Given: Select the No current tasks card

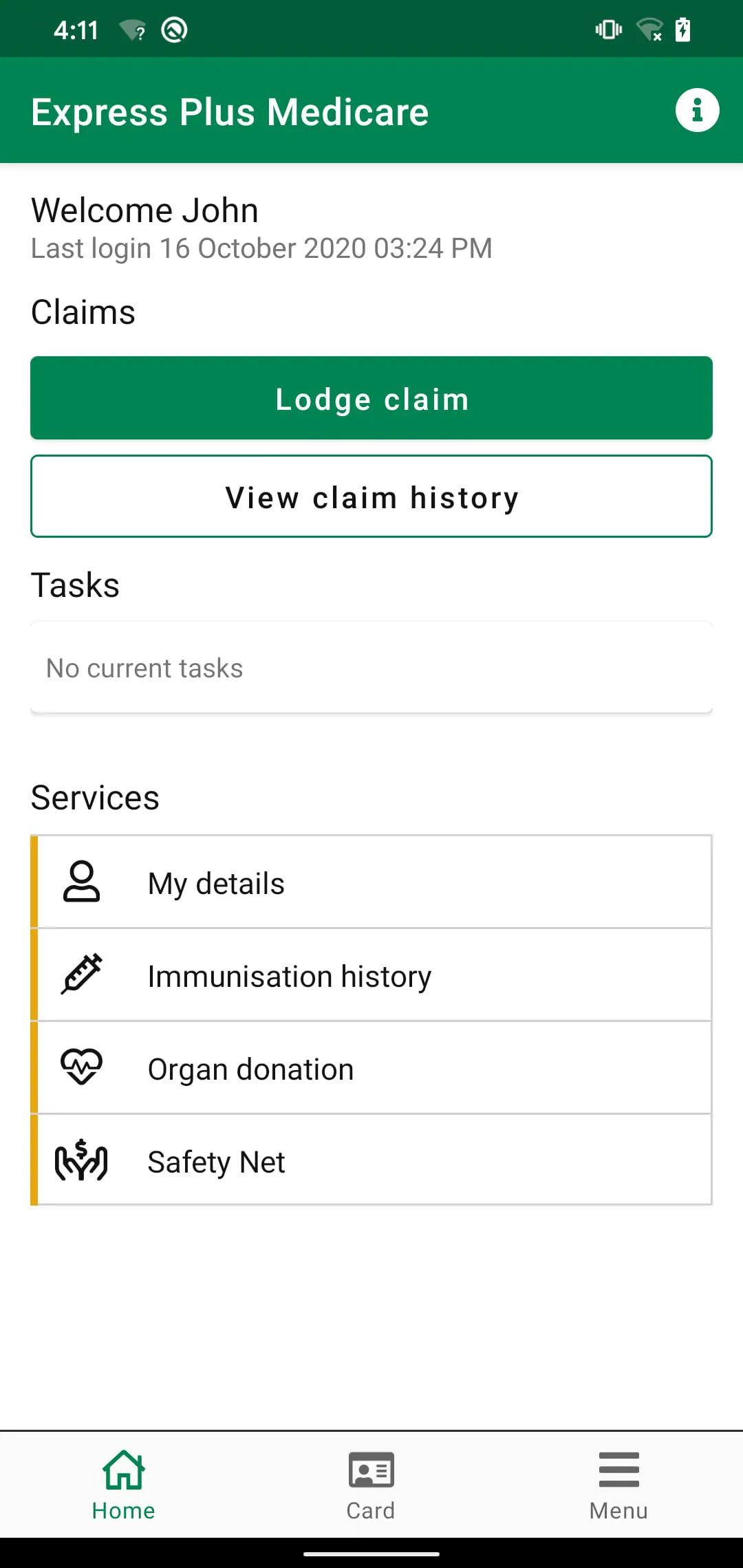Looking at the screenshot, I should (x=371, y=667).
